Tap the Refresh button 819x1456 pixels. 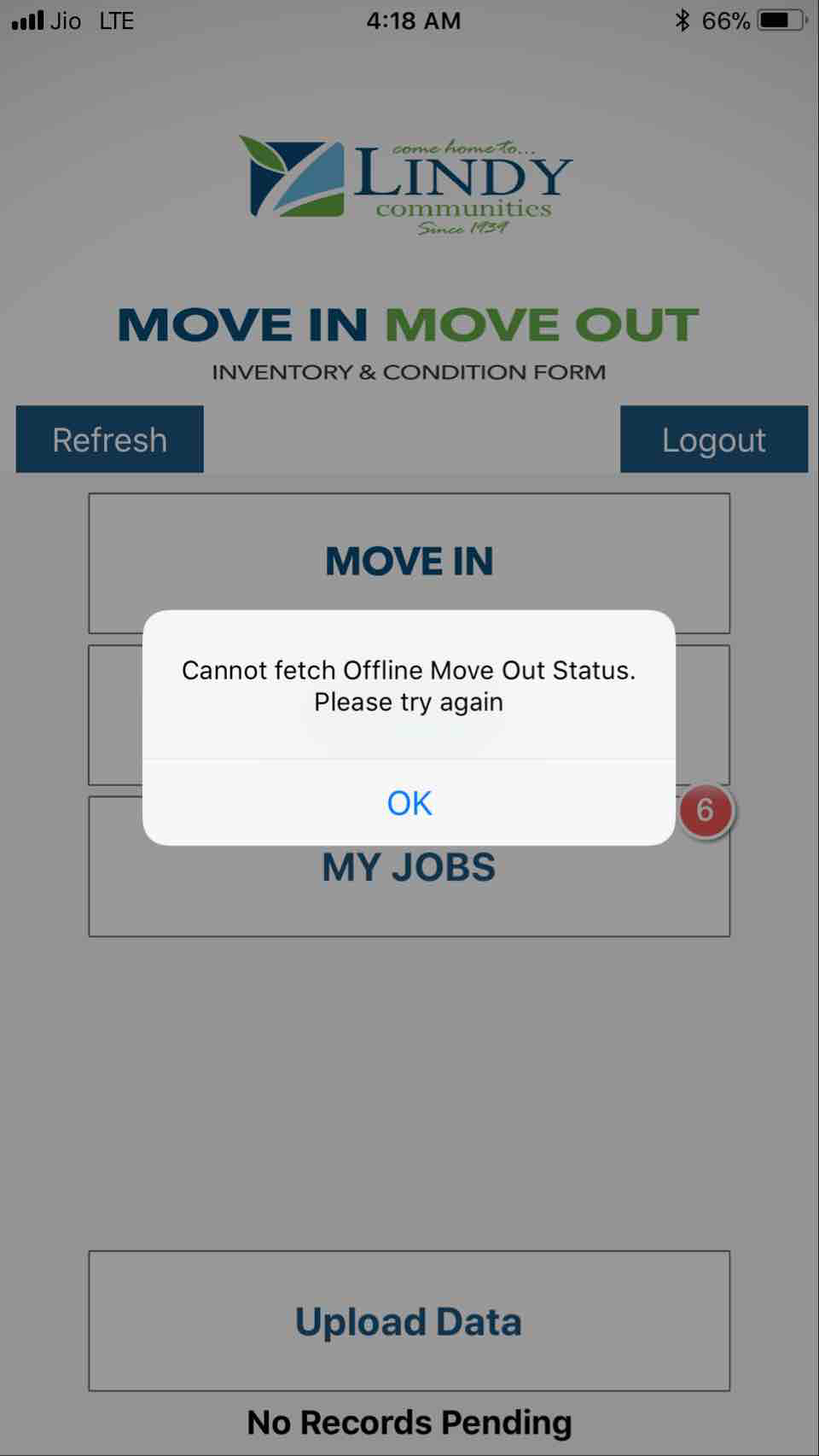tap(109, 440)
